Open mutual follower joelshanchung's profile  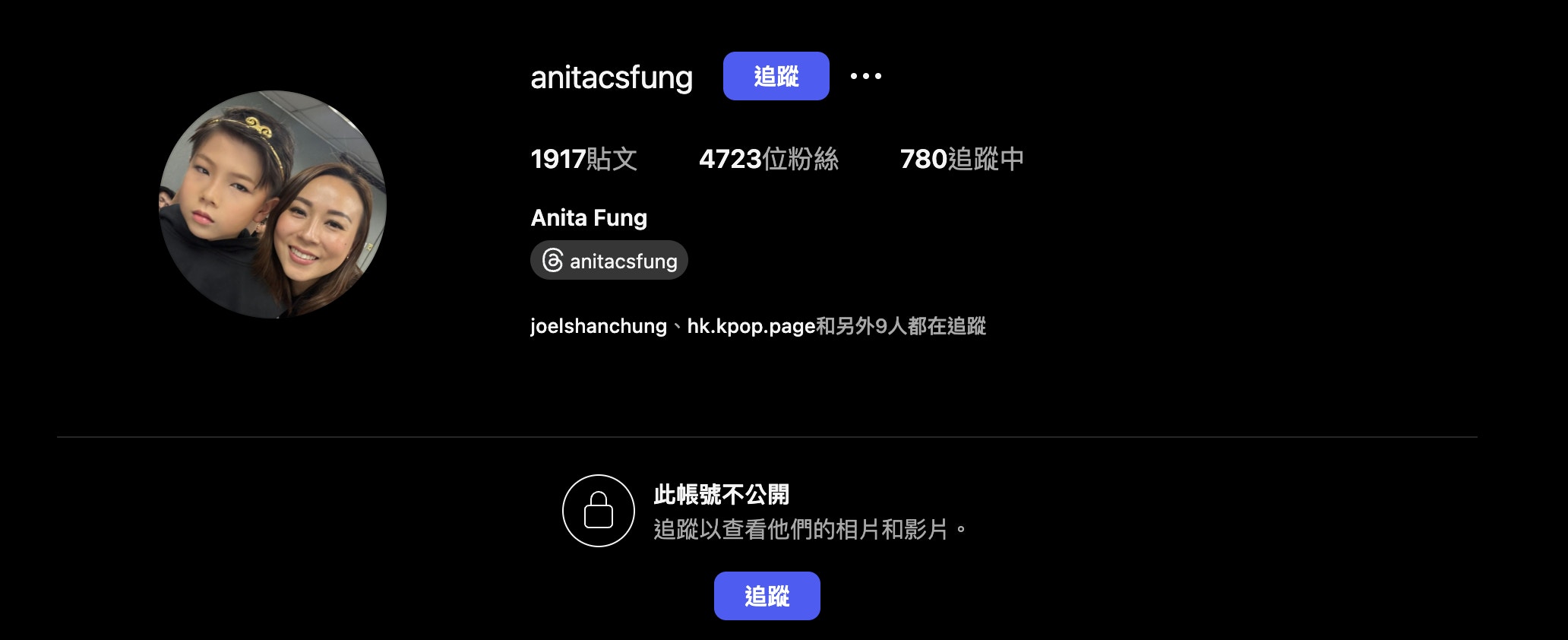click(x=598, y=326)
